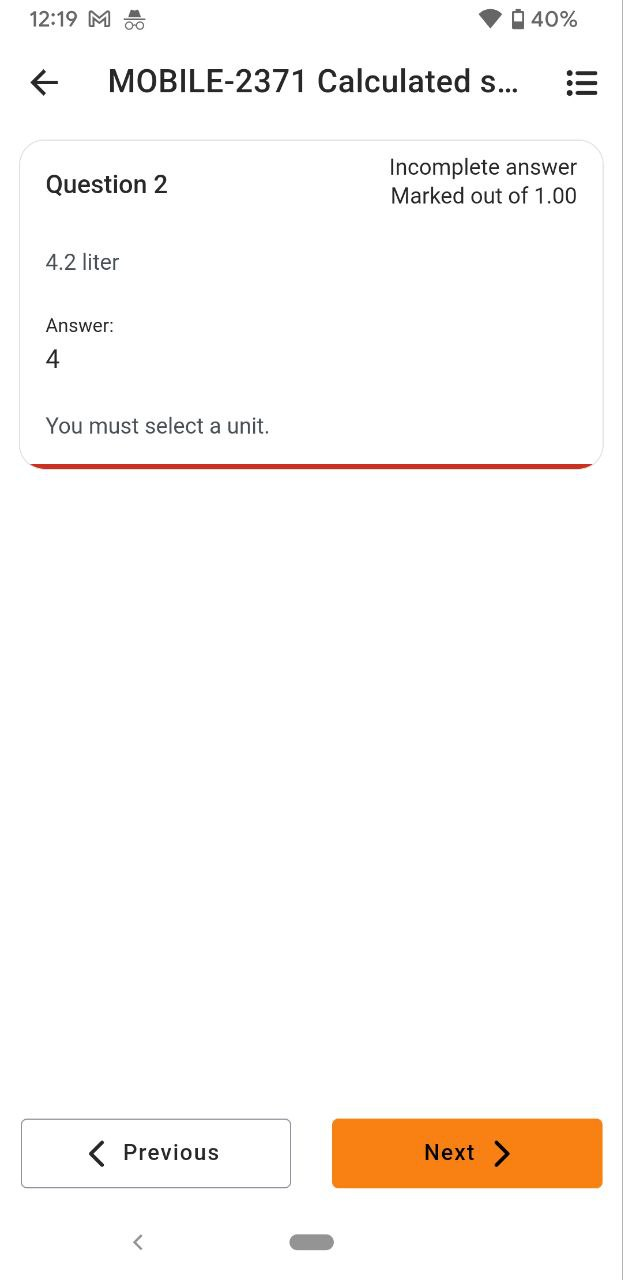The image size is (623, 1280).
Task: Open the question index list icon
Action: 581,83
